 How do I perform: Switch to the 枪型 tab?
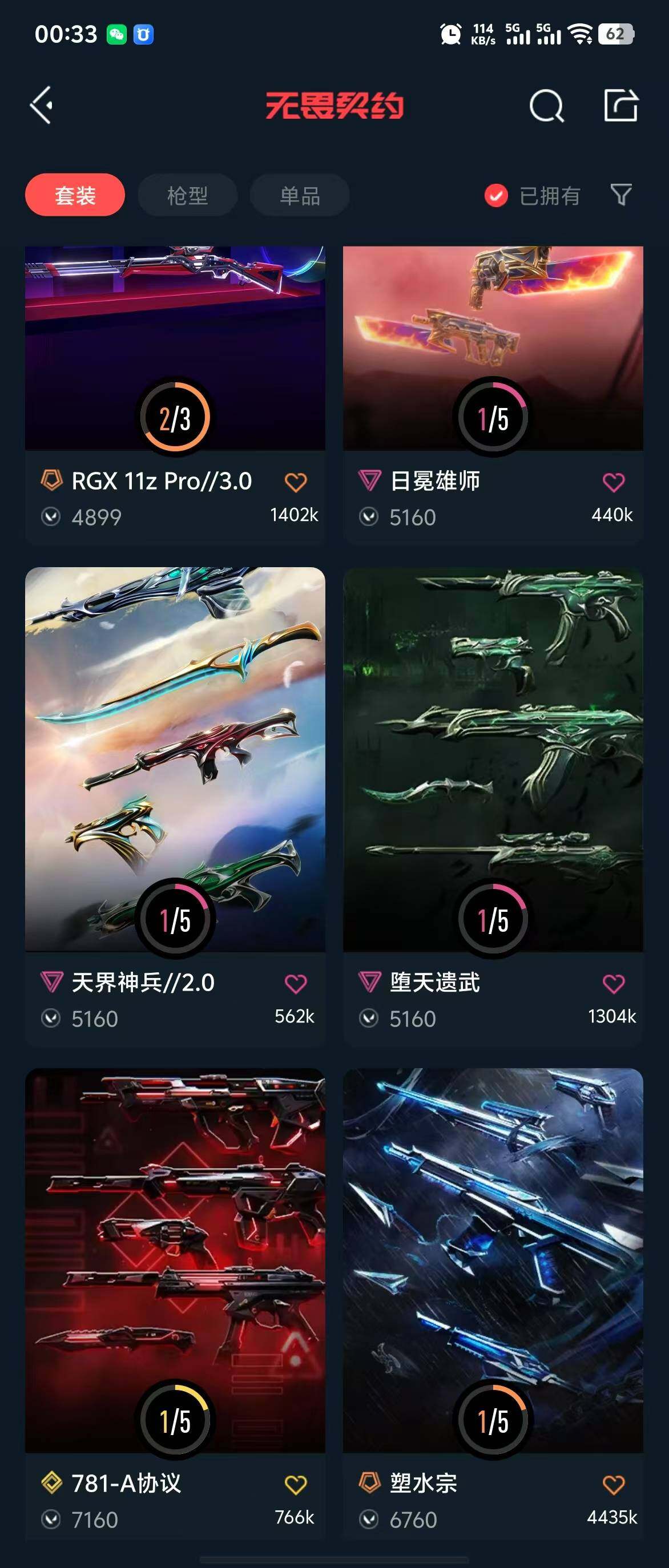[x=187, y=195]
